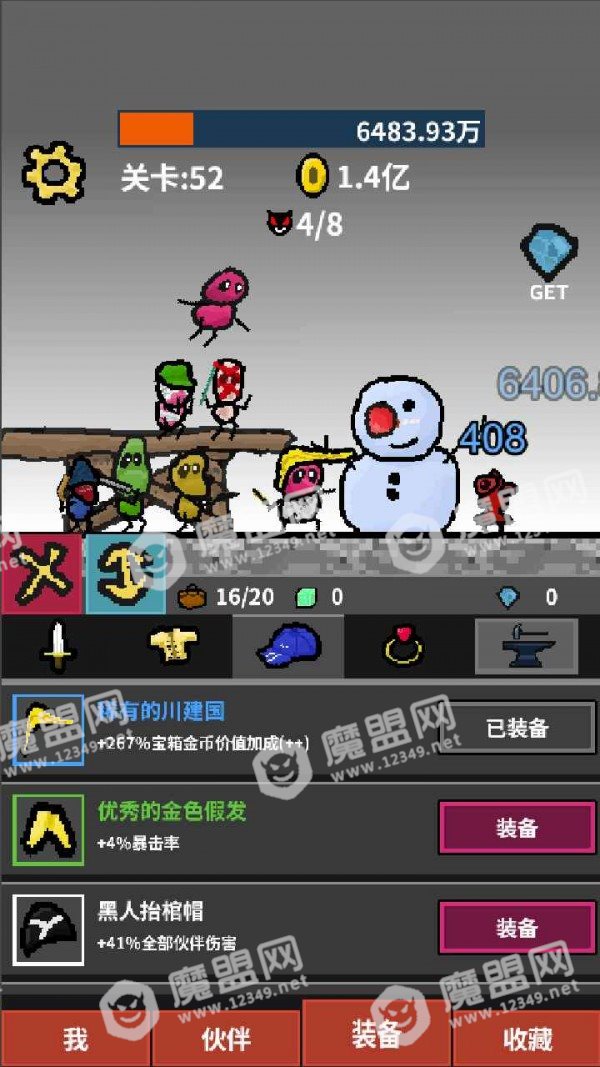The width and height of the screenshot is (600, 1067).
Task: Switch to the ring accessory tab
Action: pyautogui.click(x=403, y=647)
